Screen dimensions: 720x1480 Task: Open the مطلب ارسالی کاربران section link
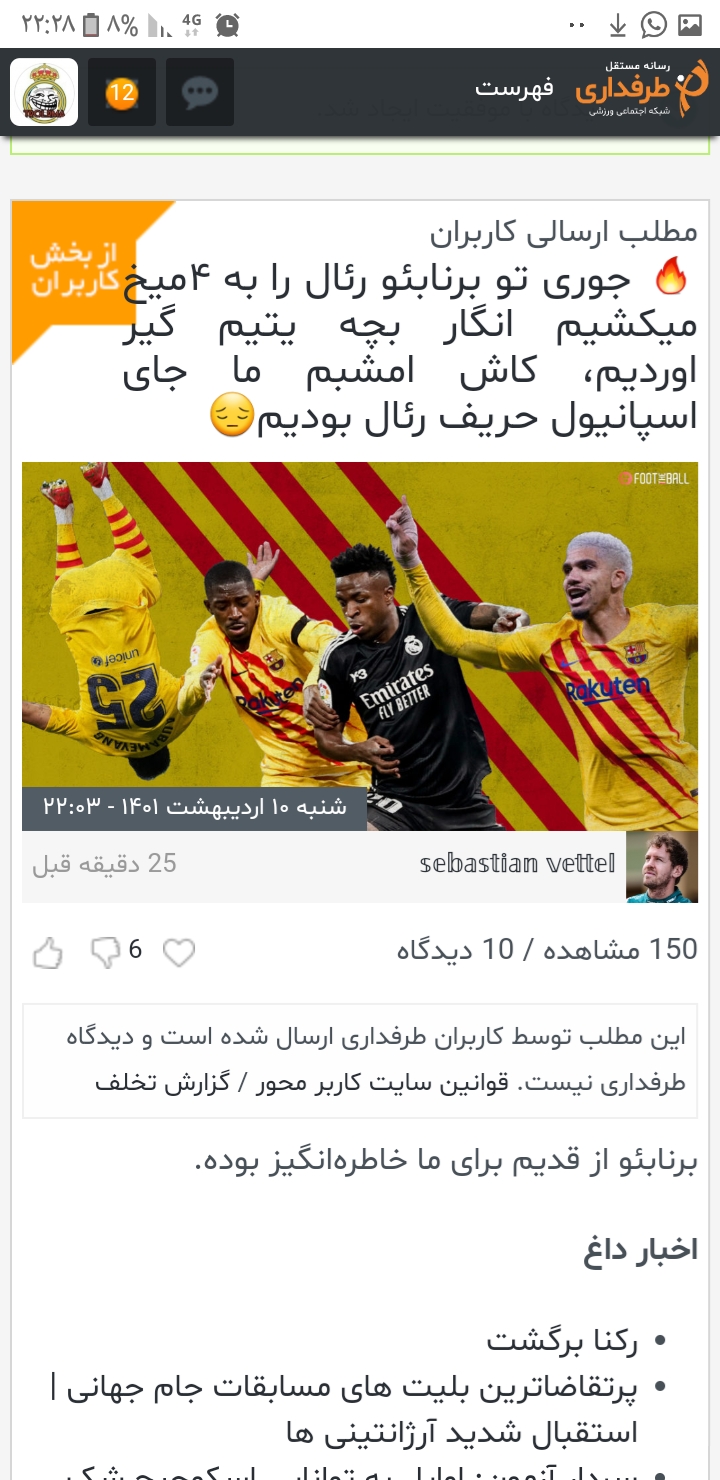tap(564, 232)
